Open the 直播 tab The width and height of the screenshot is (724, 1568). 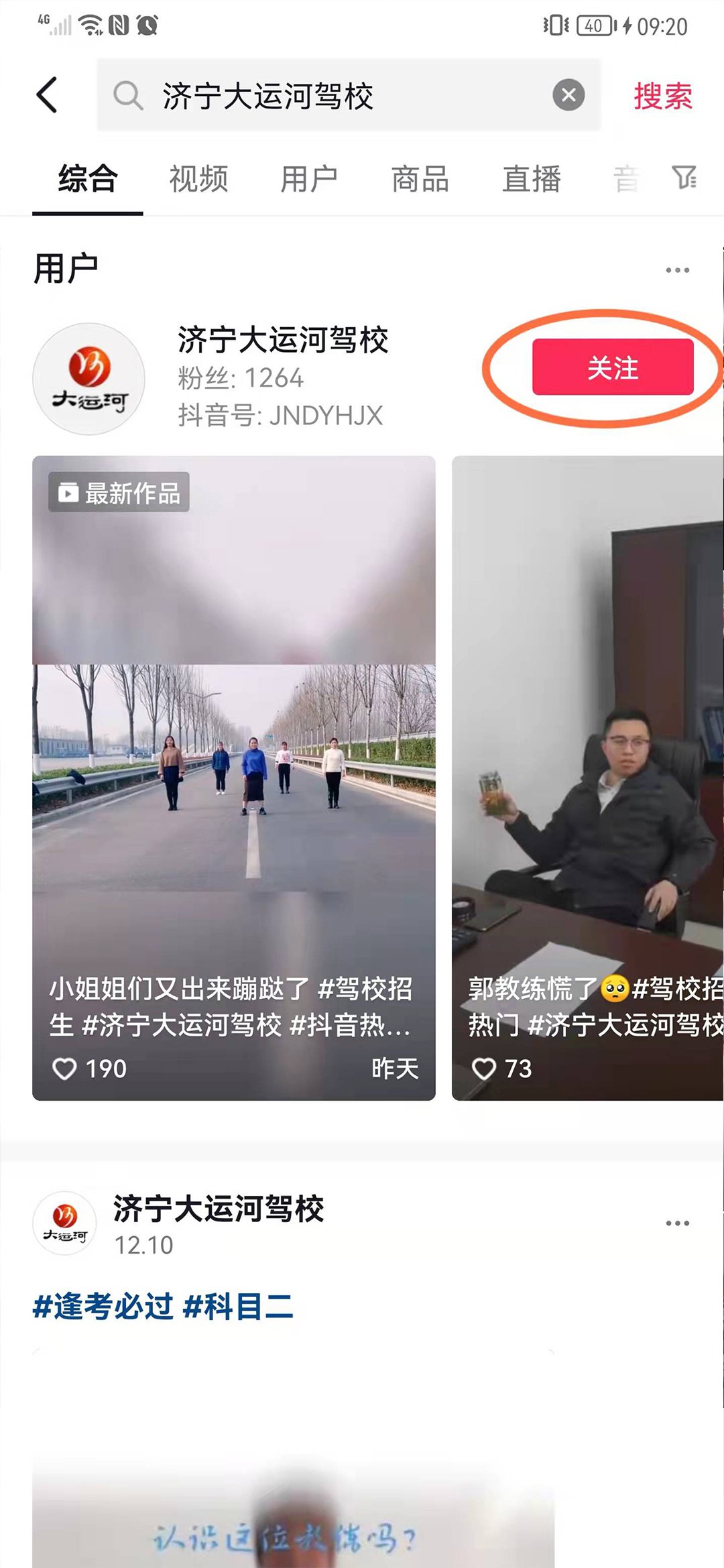tap(532, 179)
